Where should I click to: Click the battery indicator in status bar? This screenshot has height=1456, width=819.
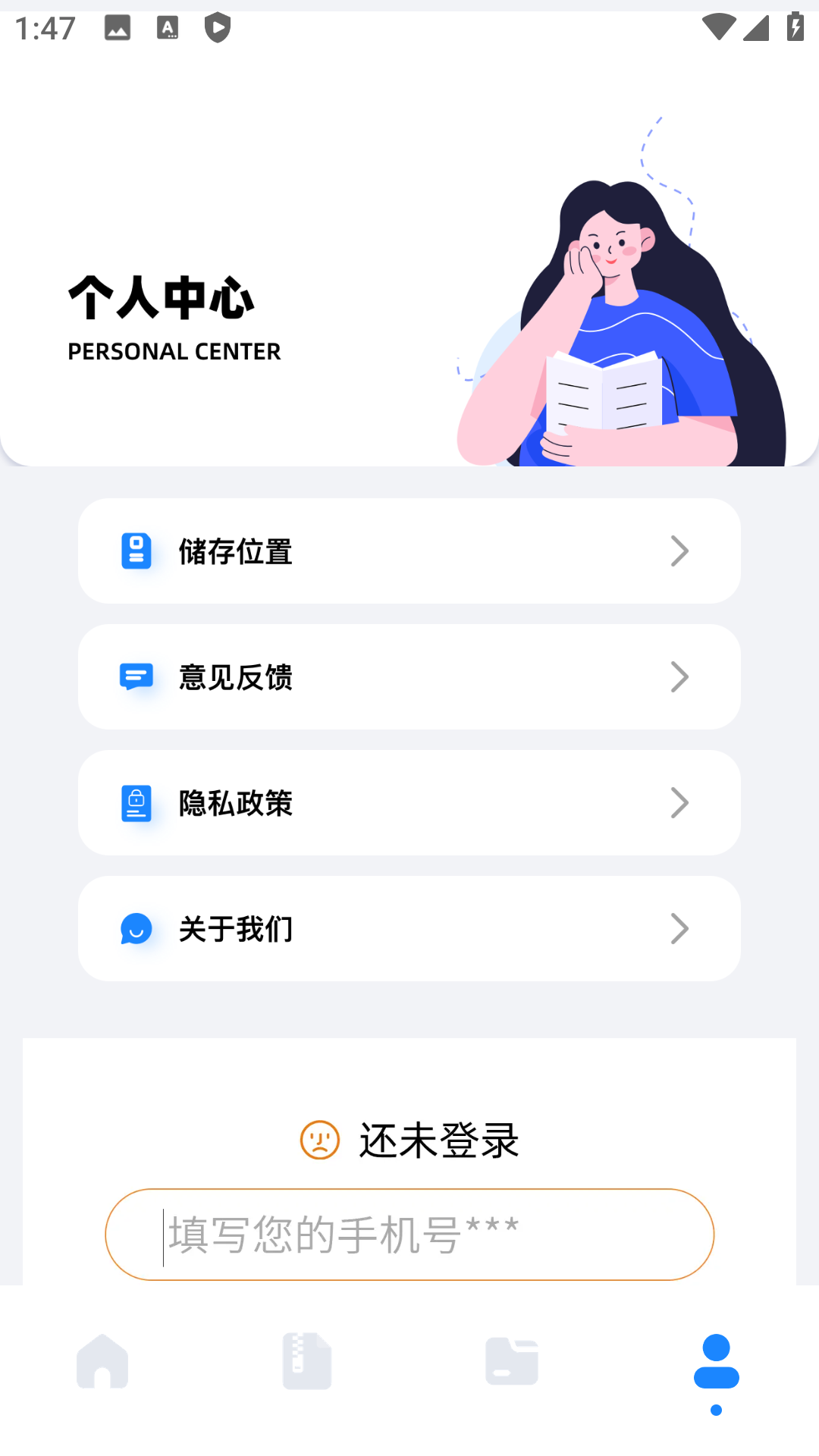pyautogui.click(x=795, y=27)
